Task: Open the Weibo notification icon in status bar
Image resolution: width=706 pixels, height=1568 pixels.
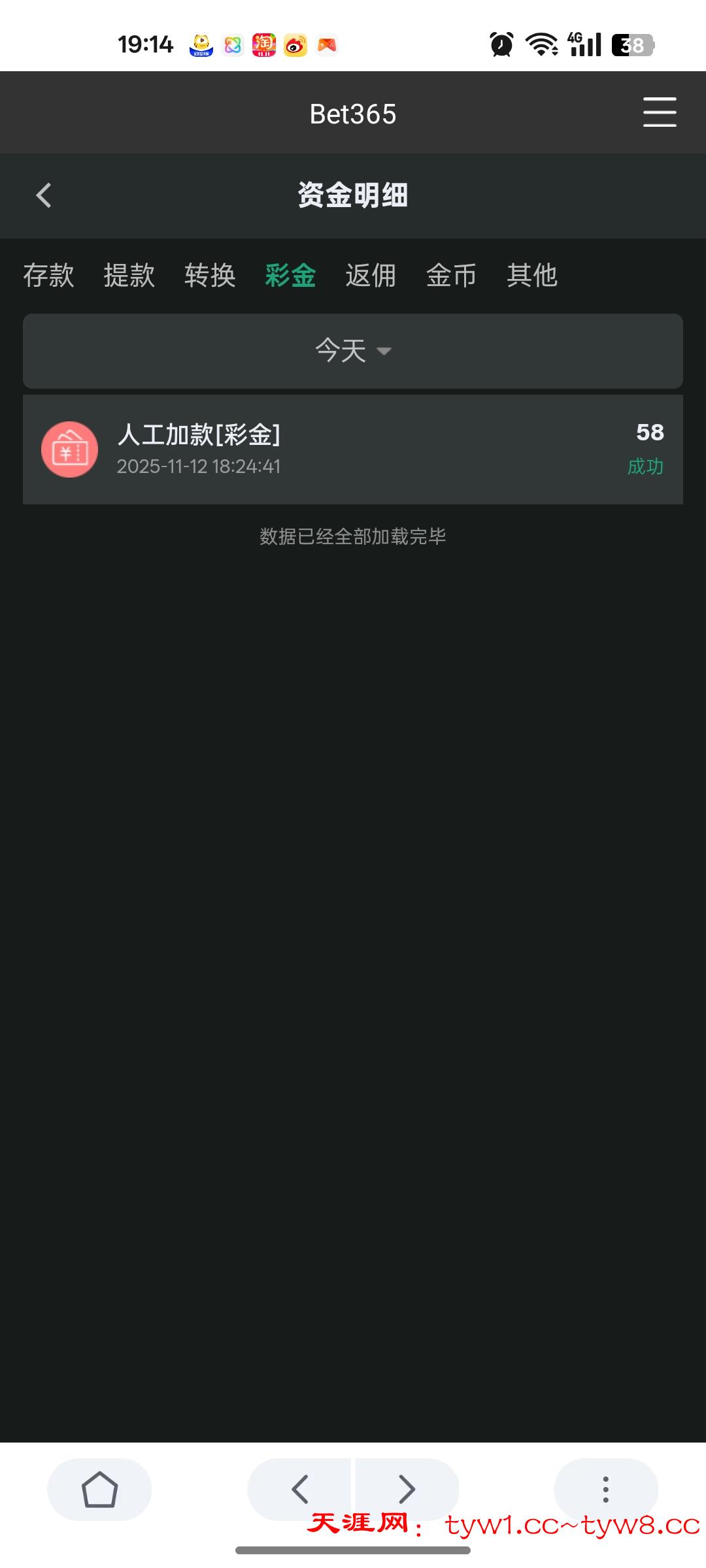Action: point(295,44)
